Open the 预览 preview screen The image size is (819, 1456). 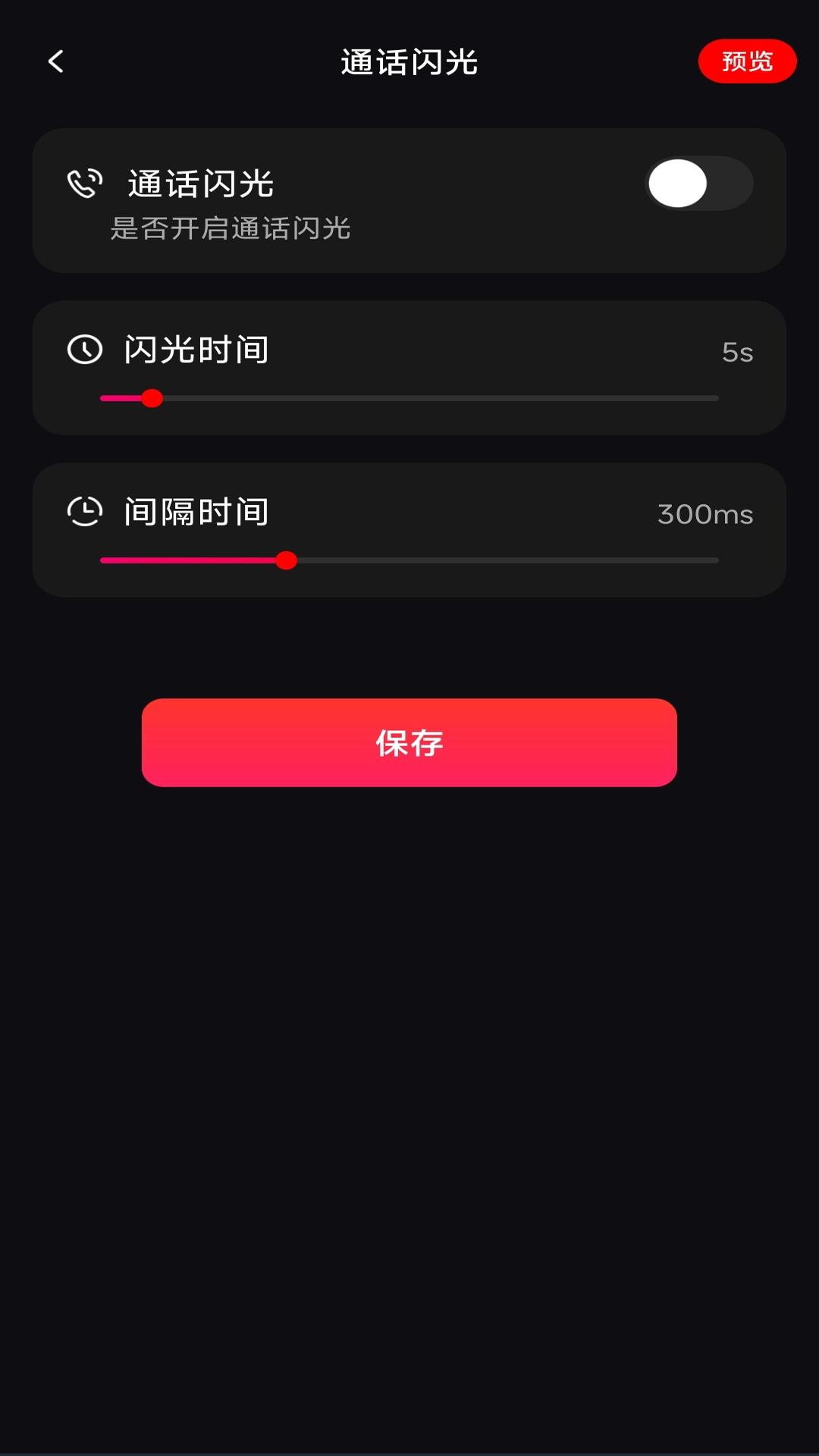[748, 62]
